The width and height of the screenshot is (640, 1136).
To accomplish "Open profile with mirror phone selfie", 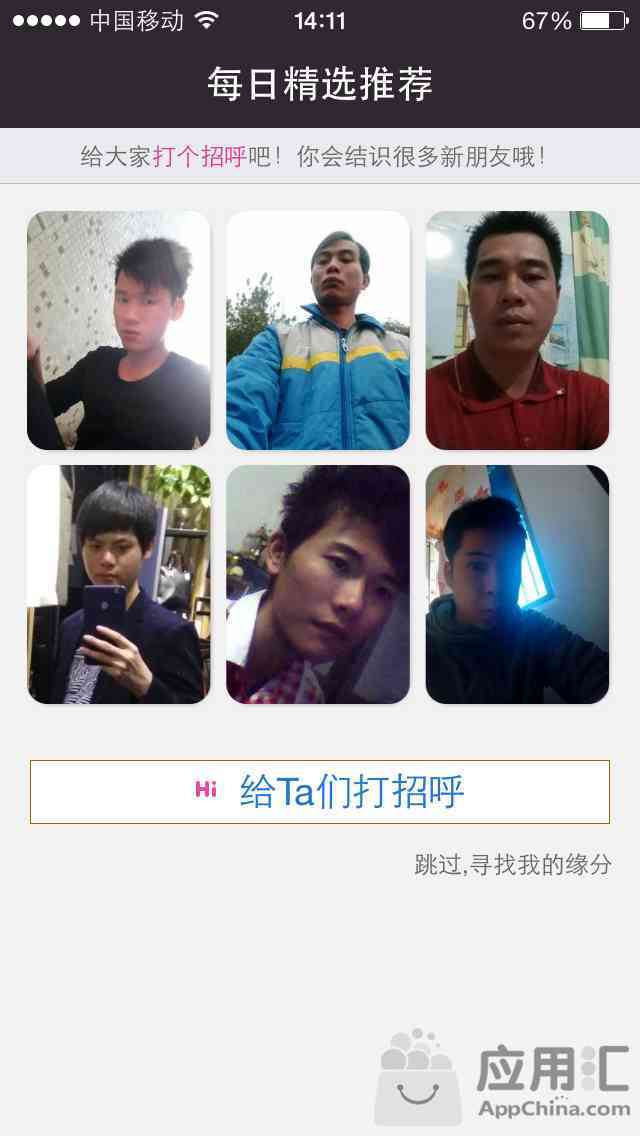I will [x=118, y=584].
